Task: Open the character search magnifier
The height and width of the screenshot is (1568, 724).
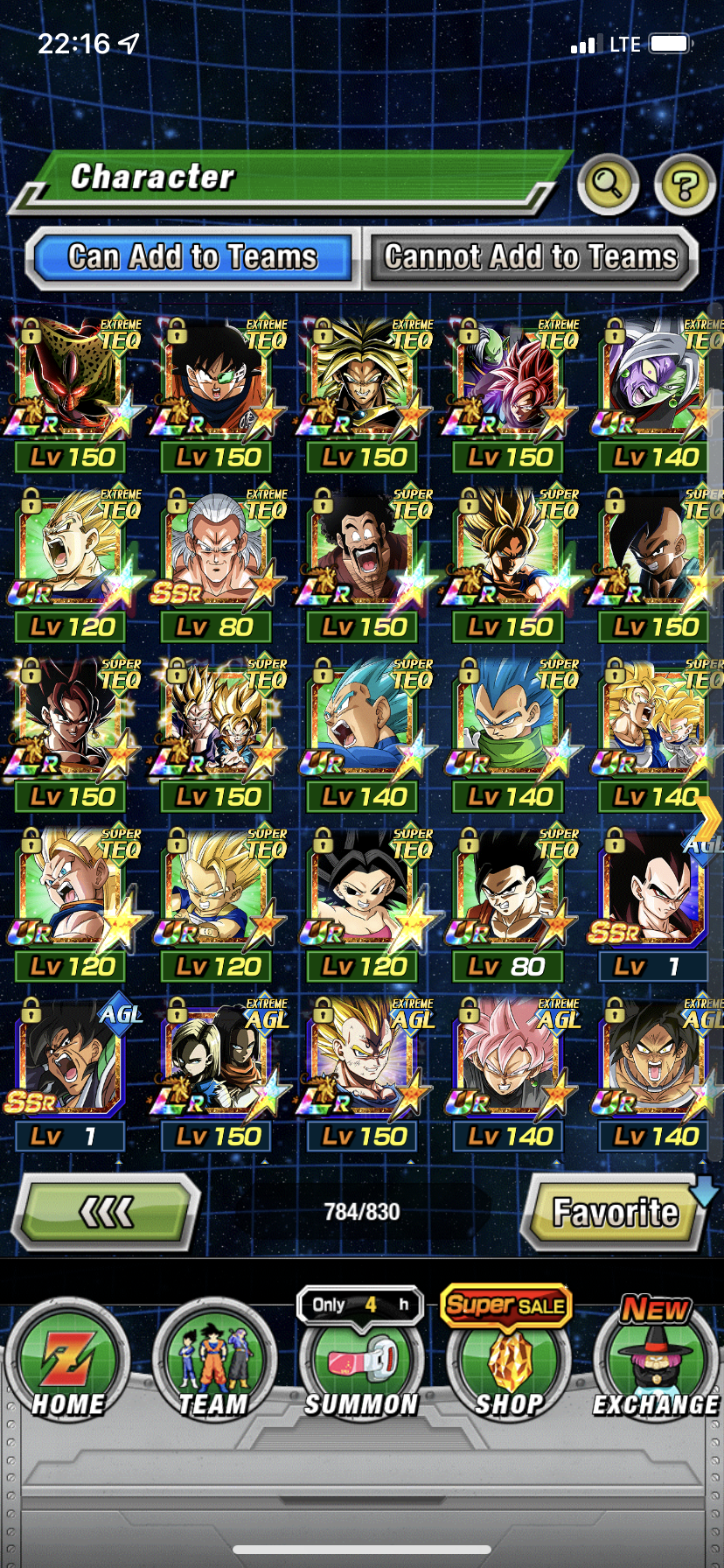Action: [x=607, y=184]
